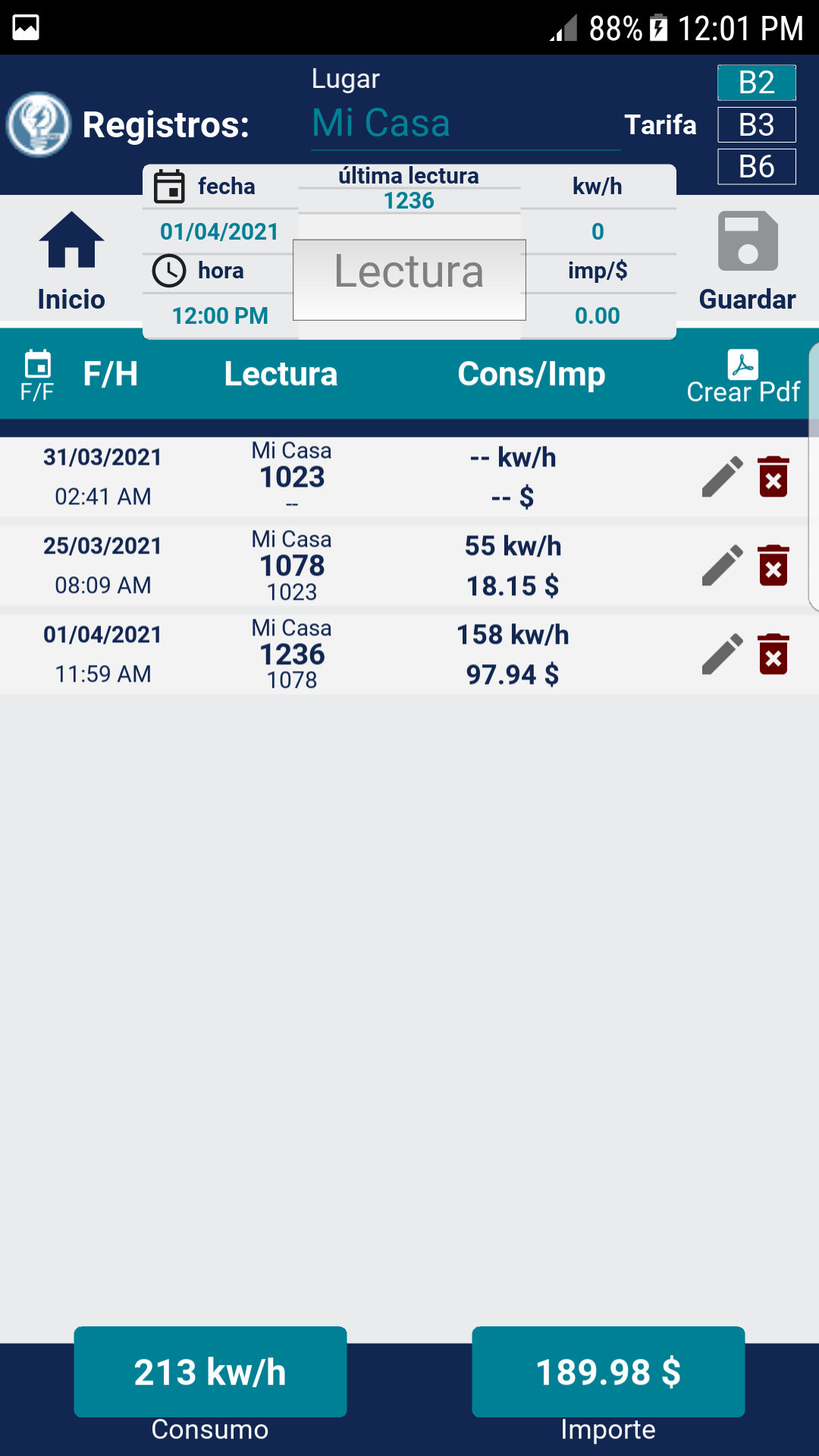The width and height of the screenshot is (819, 1456).
Task: Select tariff B3
Action: pos(756,125)
